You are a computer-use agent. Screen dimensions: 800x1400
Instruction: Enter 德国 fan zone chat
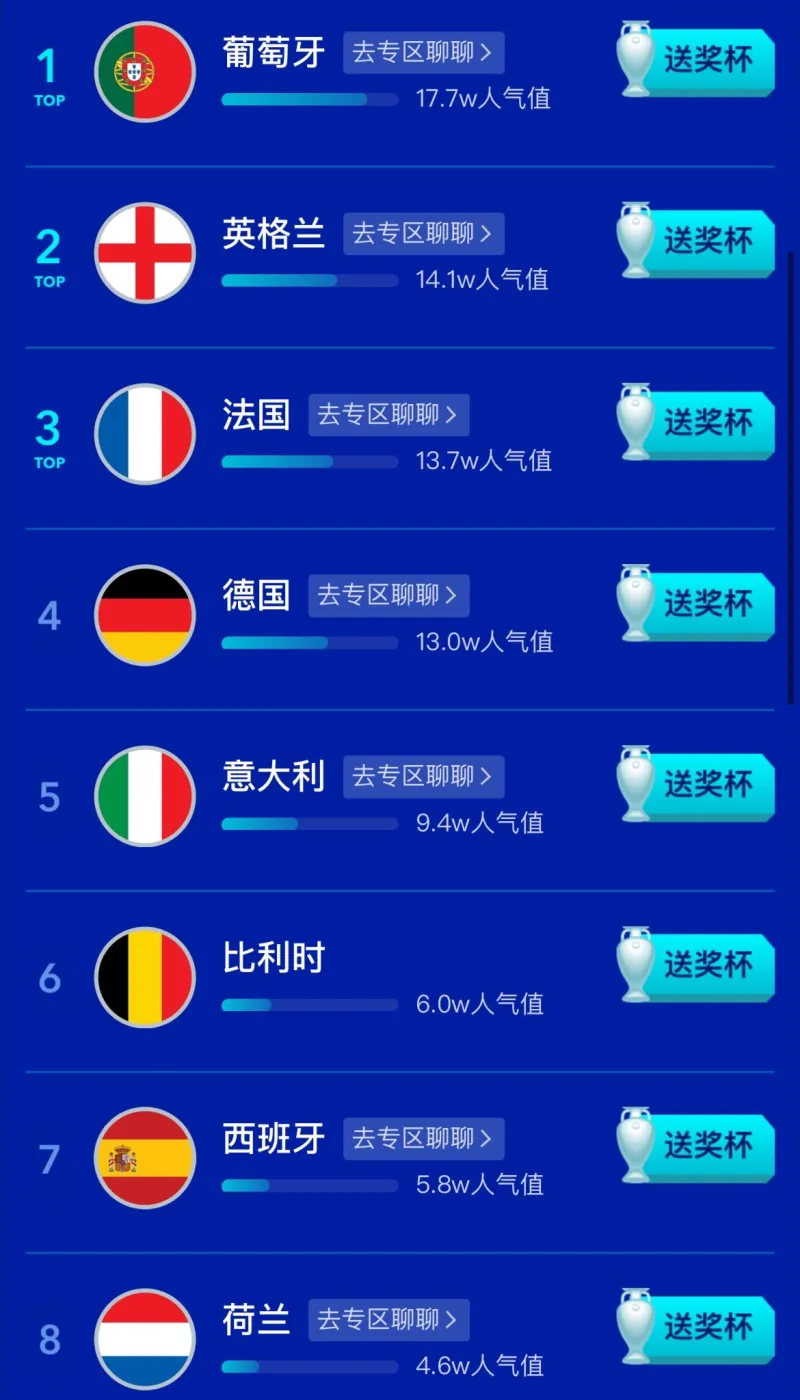click(388, 596)
